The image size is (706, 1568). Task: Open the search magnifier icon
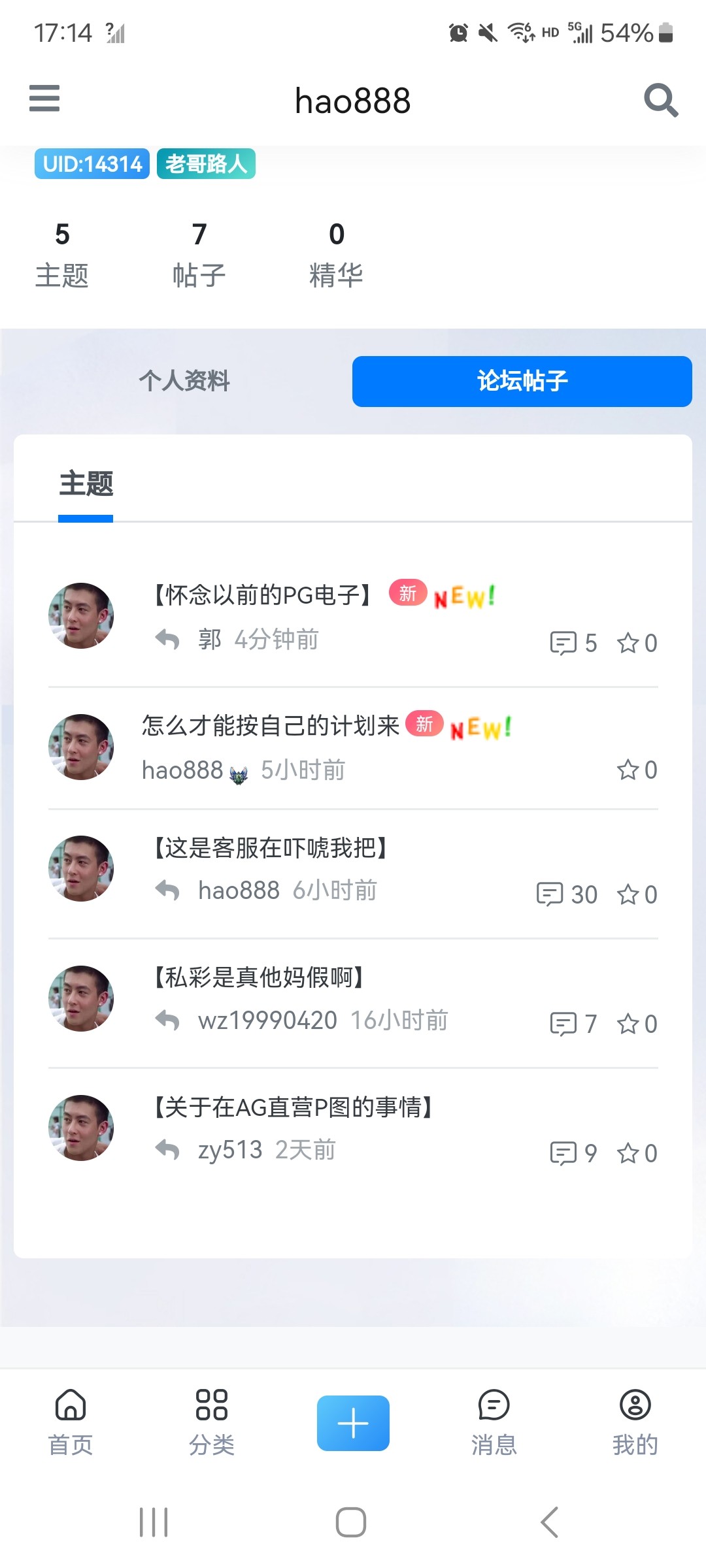tap(661, 100)
